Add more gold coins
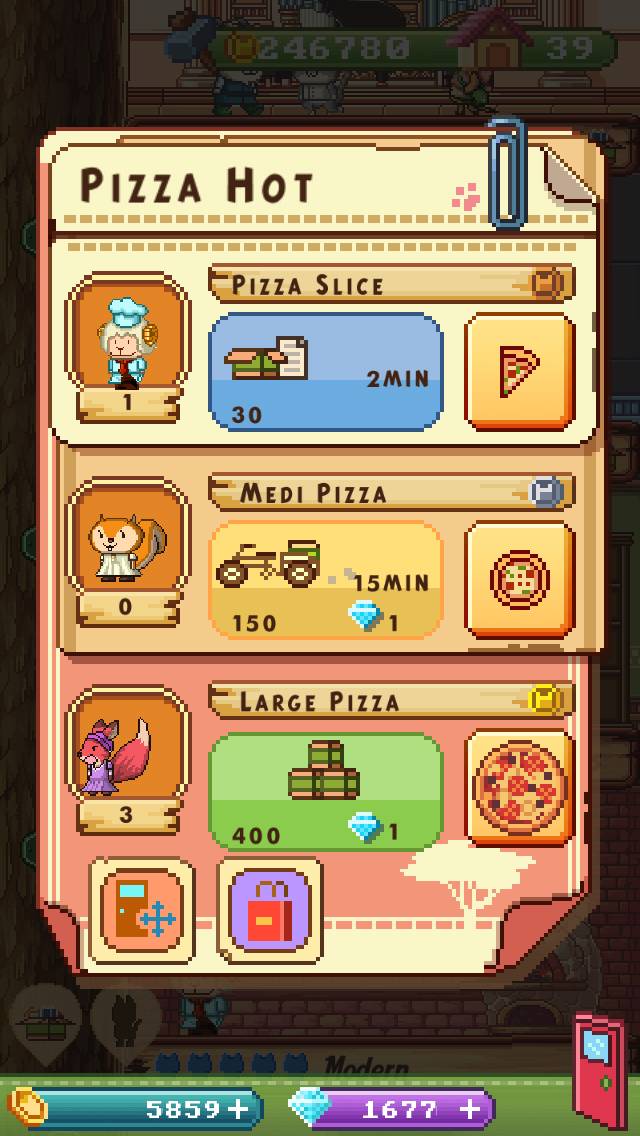Viewport: 640px width, 1136px height. click(238, 1109)
